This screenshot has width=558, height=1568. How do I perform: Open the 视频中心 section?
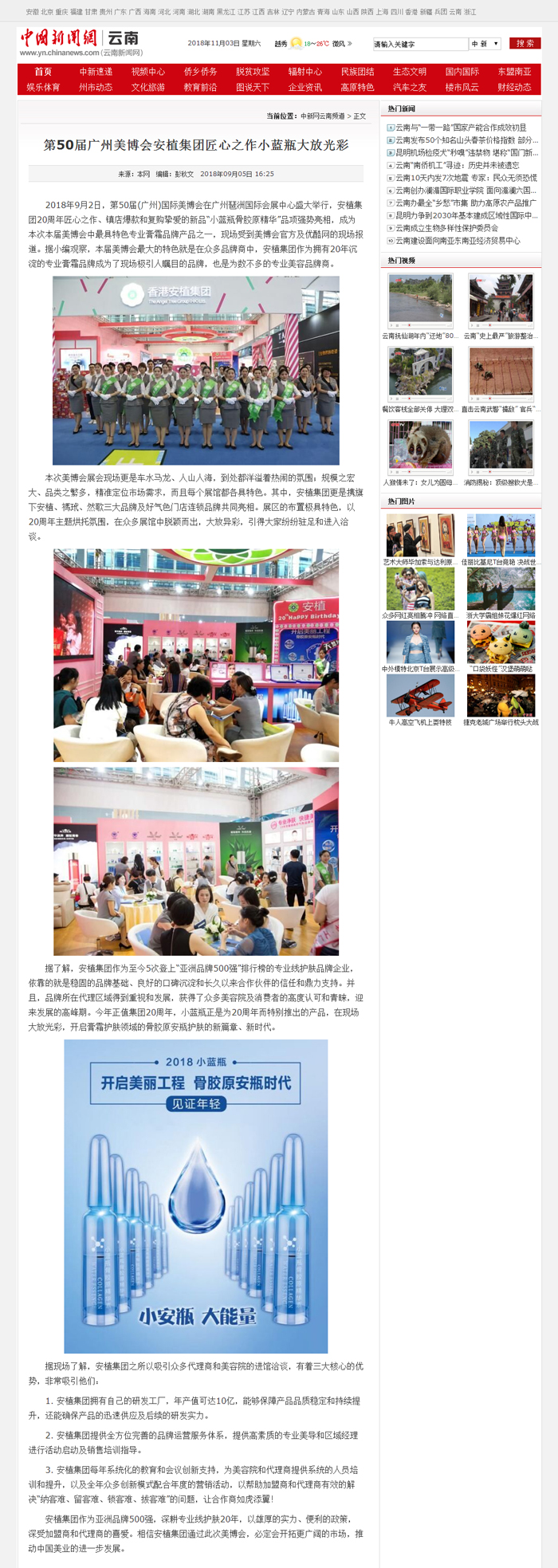[148, 72]
